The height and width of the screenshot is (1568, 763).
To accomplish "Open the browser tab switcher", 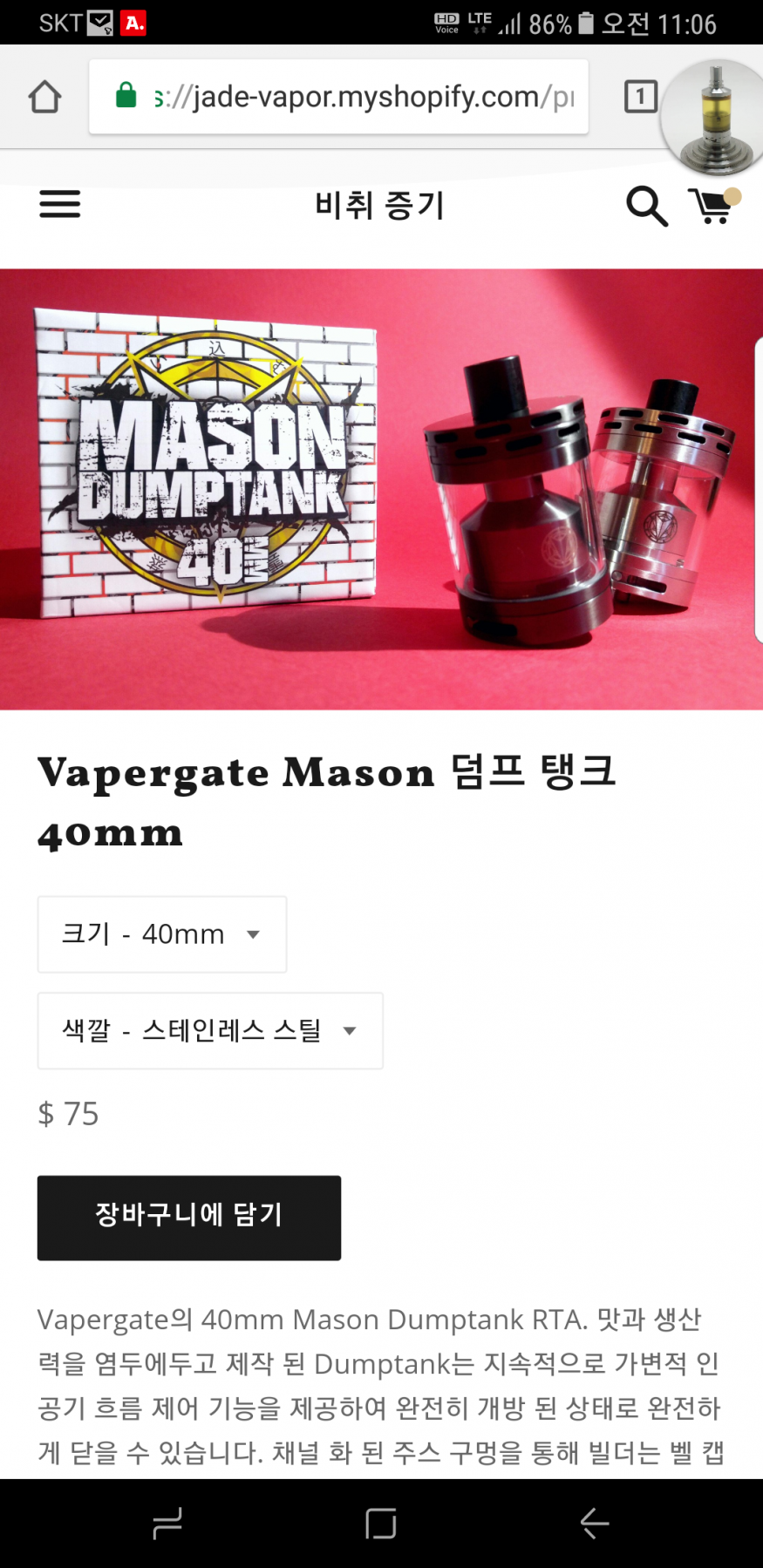I will 640,97.
